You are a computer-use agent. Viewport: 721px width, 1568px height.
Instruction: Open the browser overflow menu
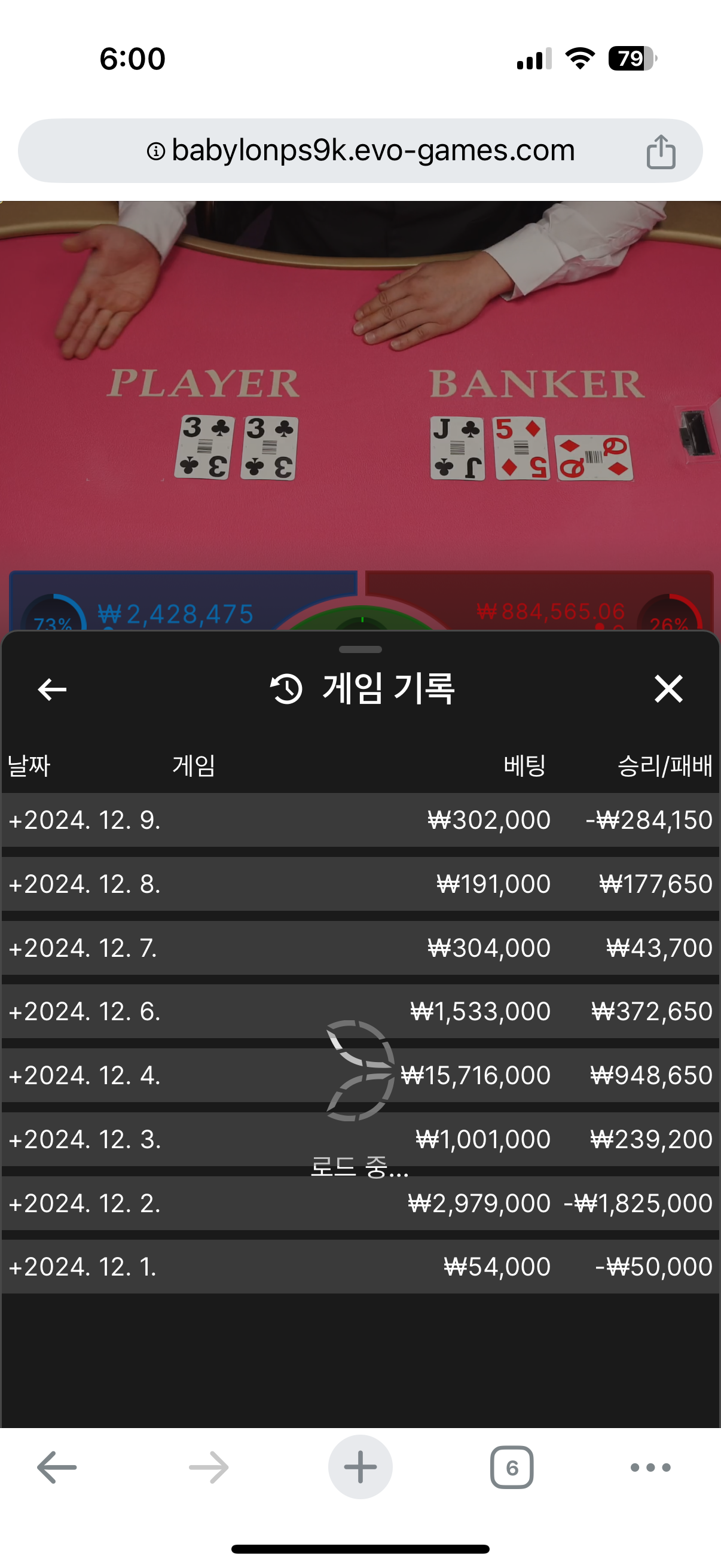(650, 1467)
